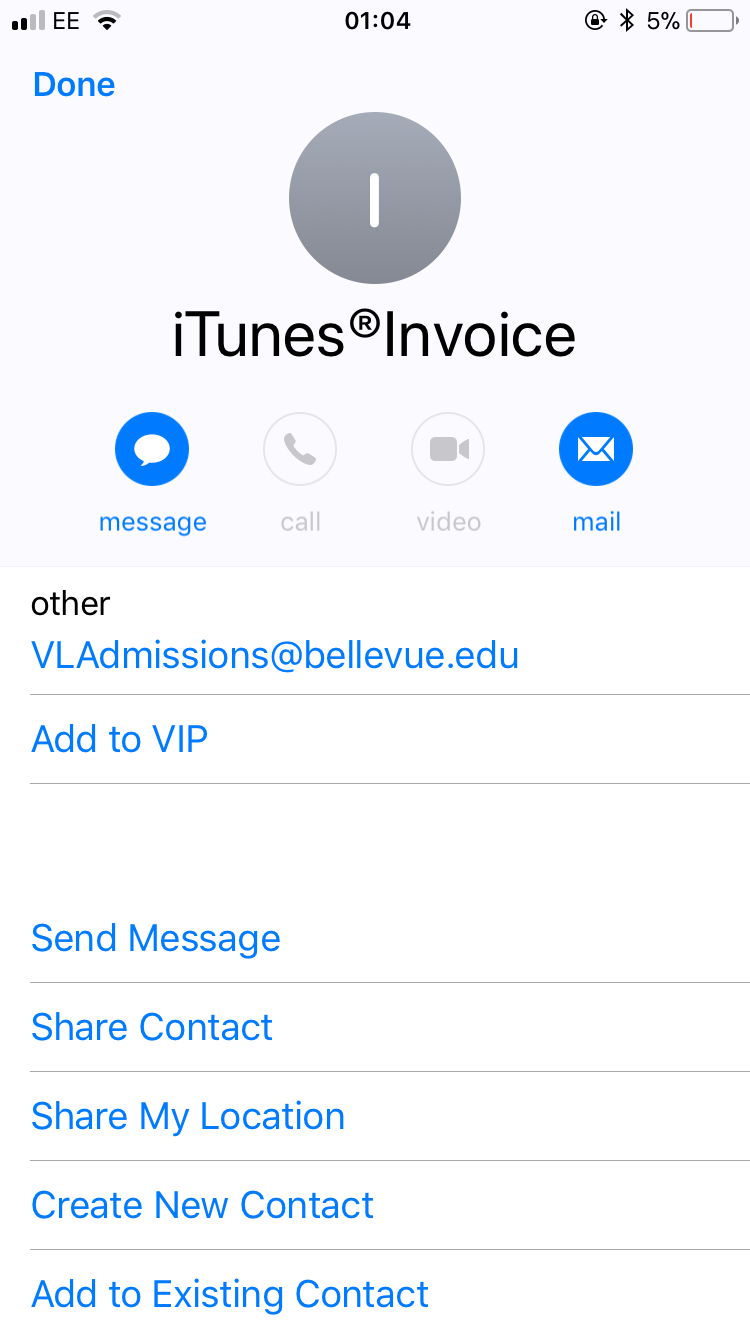Tap Done to close the contact card

[x=74, y=85]
